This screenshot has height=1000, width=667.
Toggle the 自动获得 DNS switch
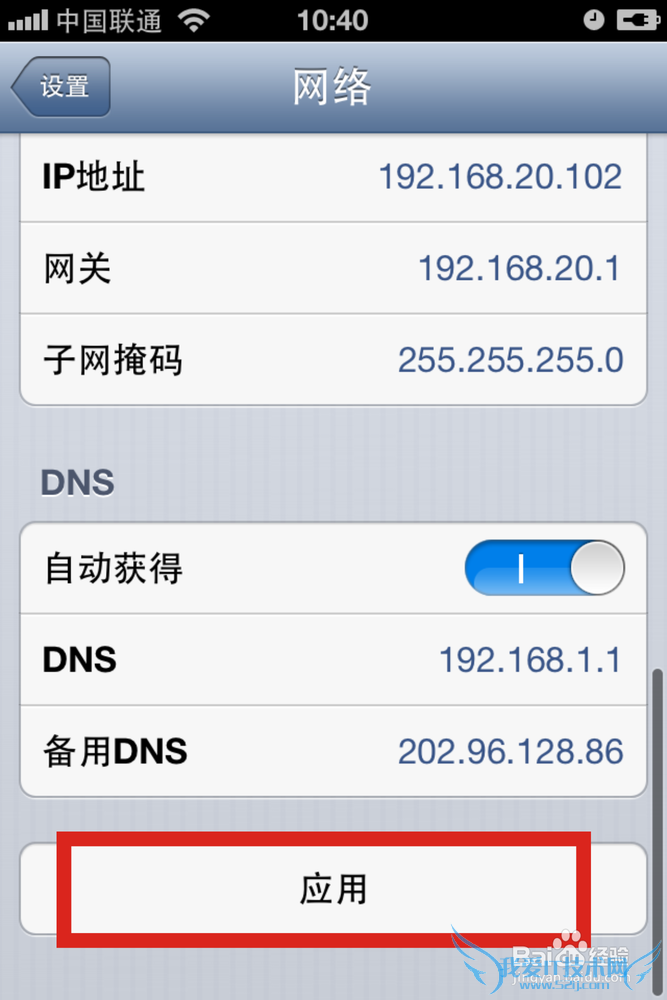coord(544,569)
